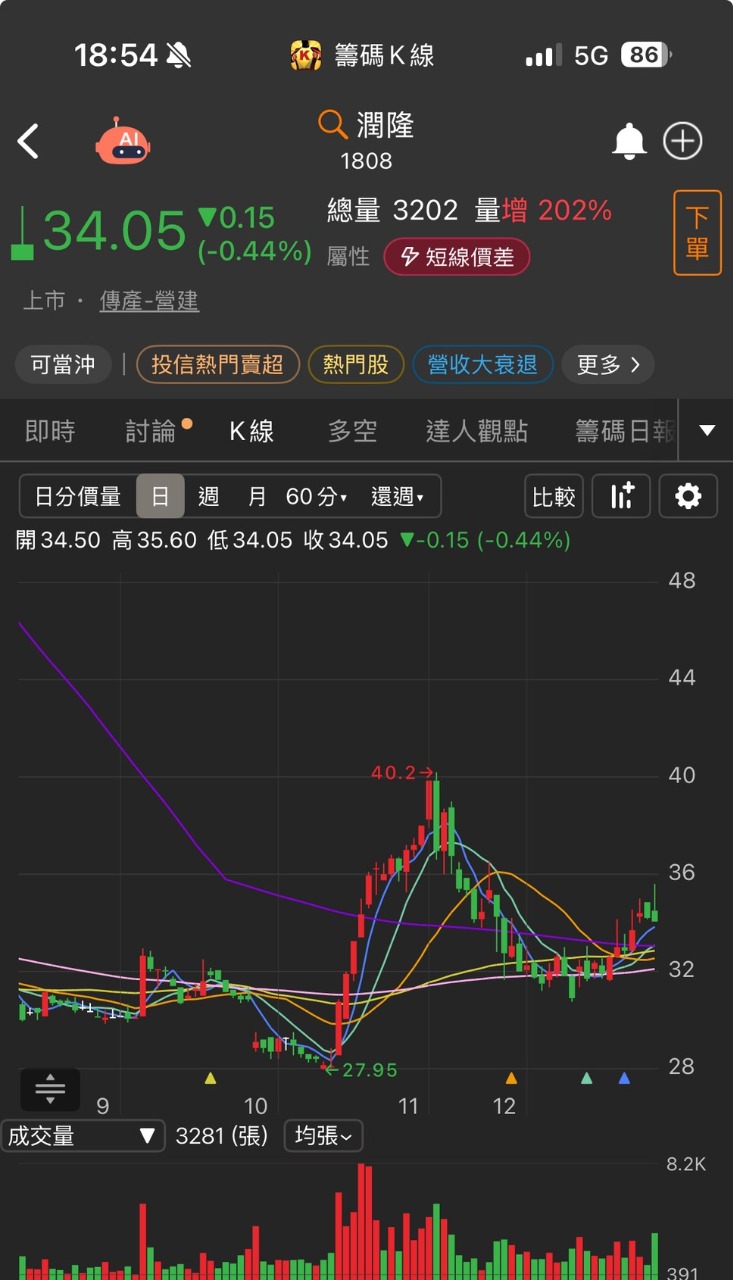Open the 成交量 indicator dropdown

click(82, 1136)
